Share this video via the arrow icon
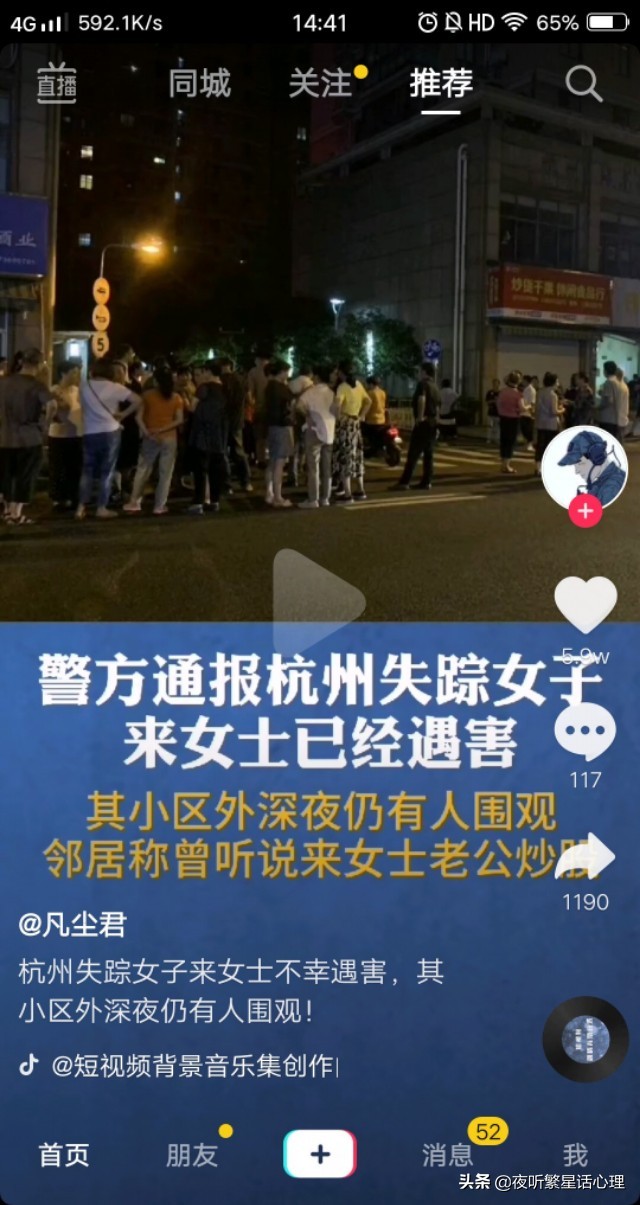 click(585, 856)
